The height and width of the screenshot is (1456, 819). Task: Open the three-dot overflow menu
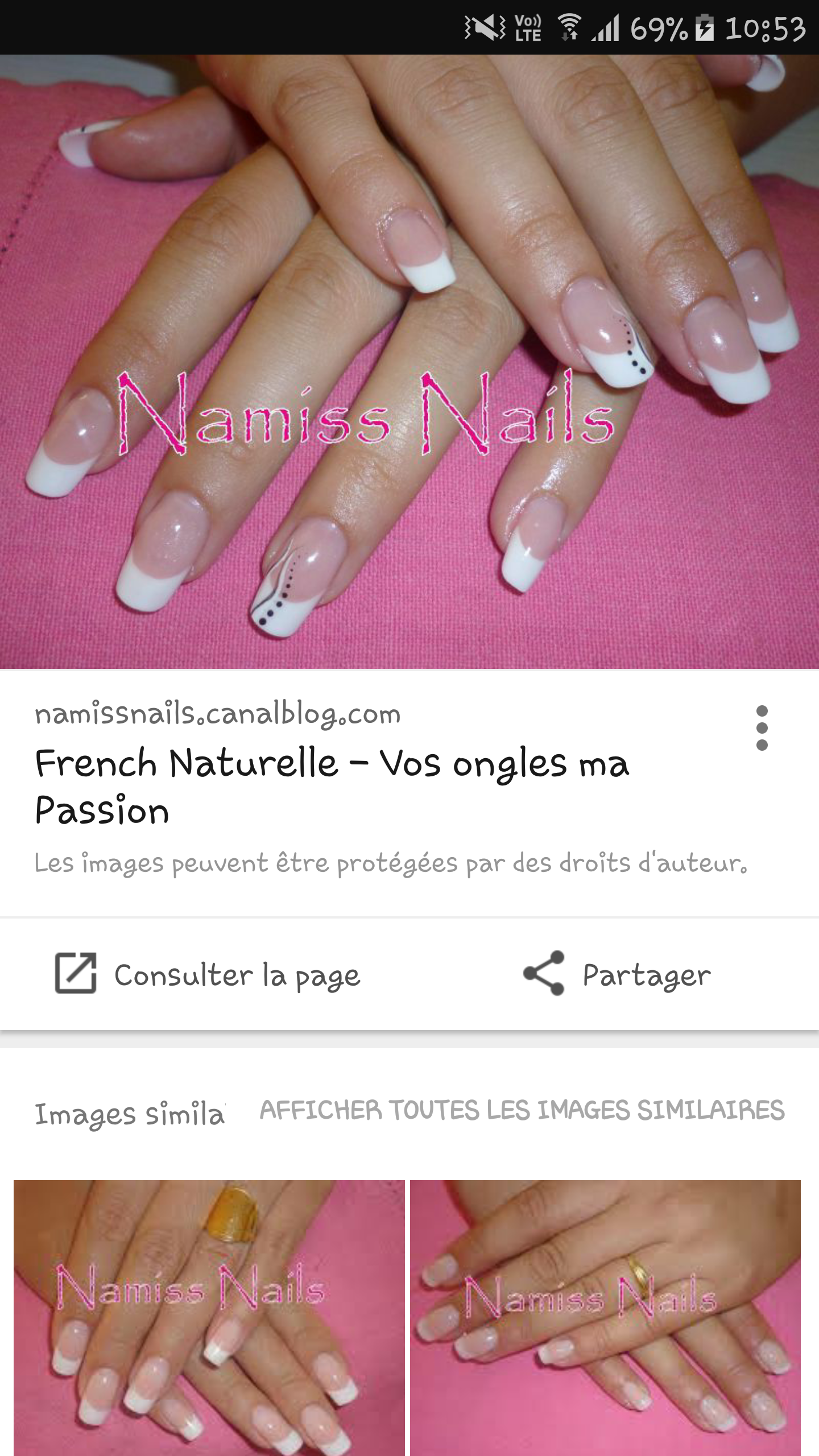point(762,728)
